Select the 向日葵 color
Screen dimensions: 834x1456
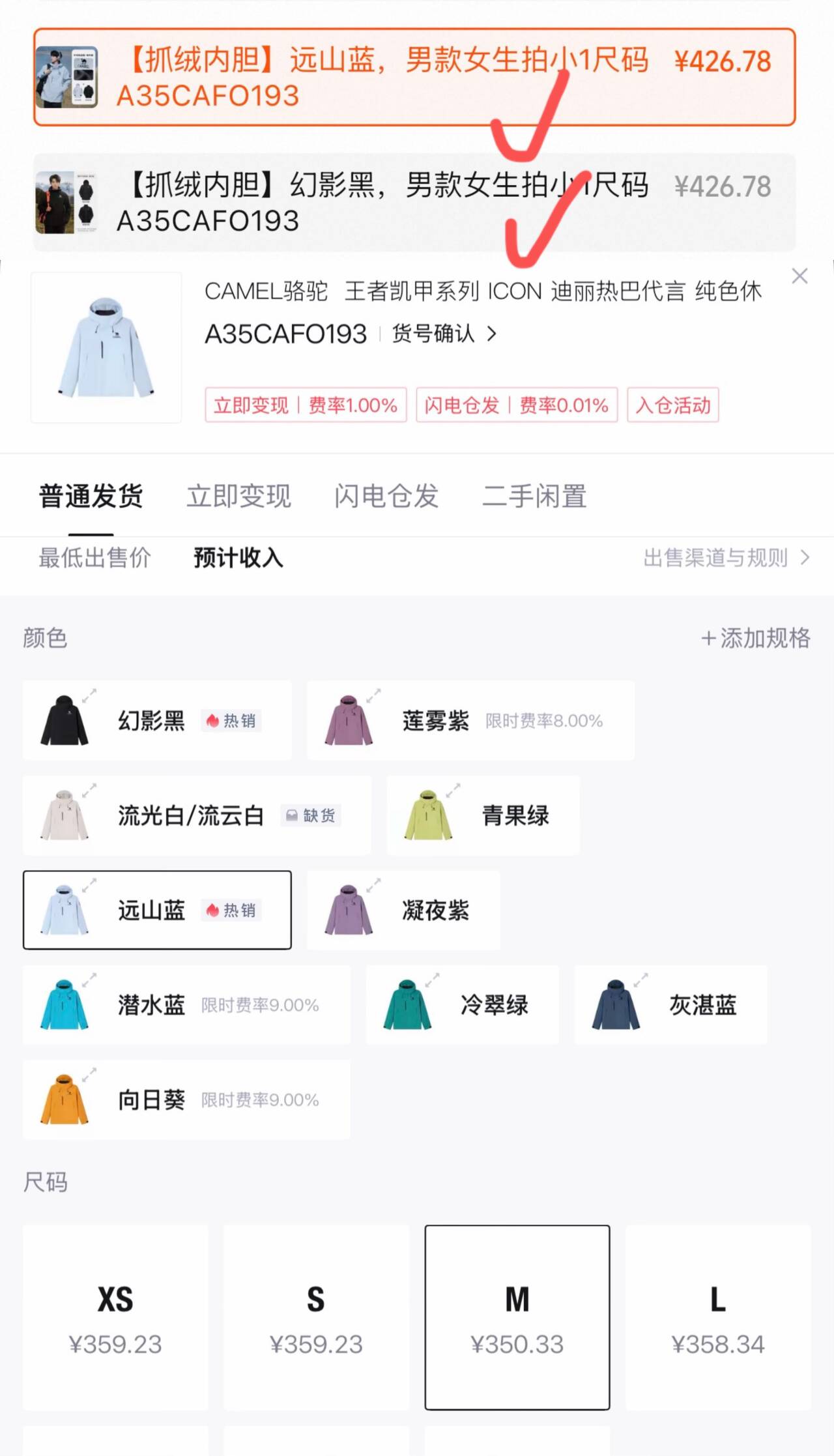[186, 1100]
